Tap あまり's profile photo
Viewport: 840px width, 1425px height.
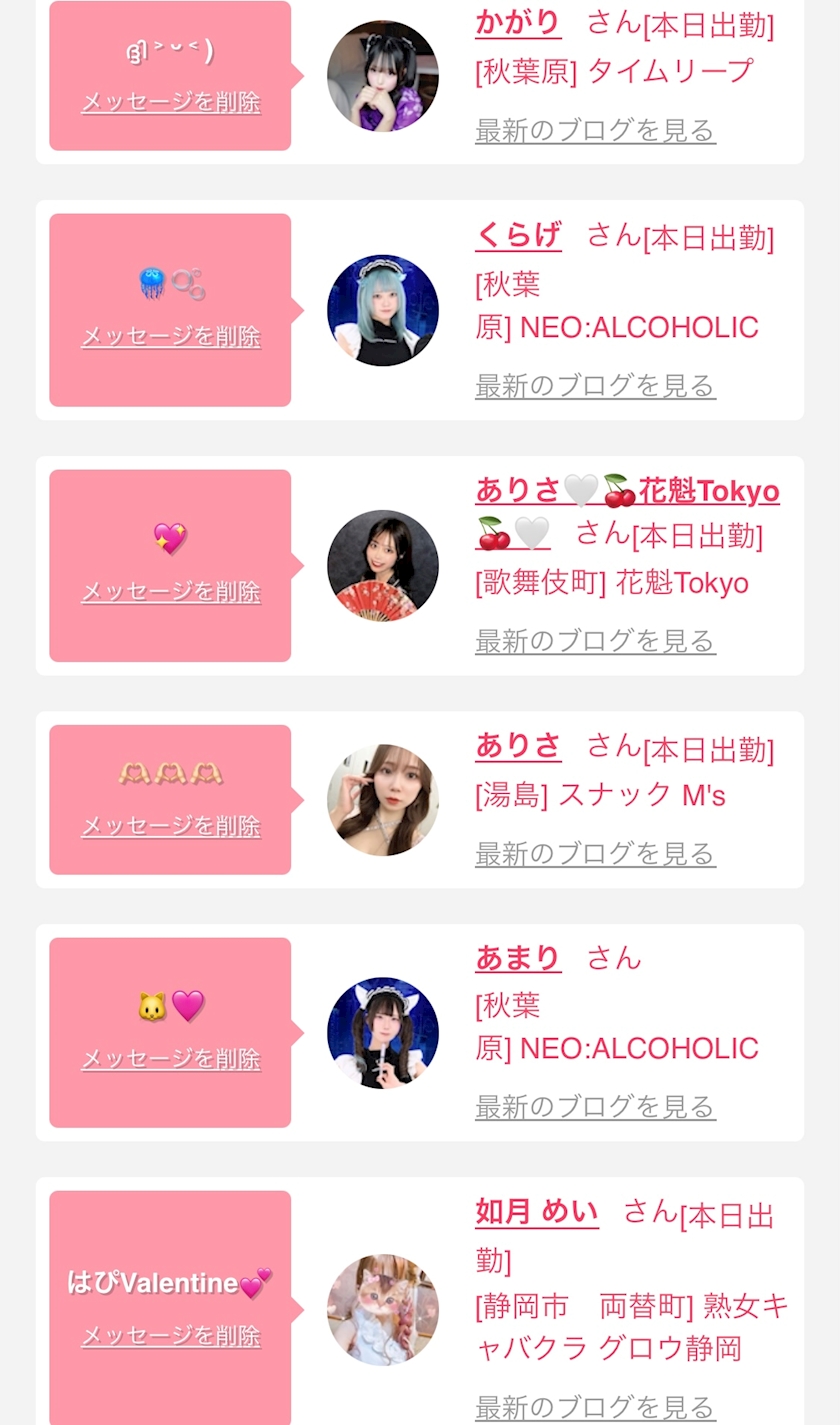point(383,1032)
